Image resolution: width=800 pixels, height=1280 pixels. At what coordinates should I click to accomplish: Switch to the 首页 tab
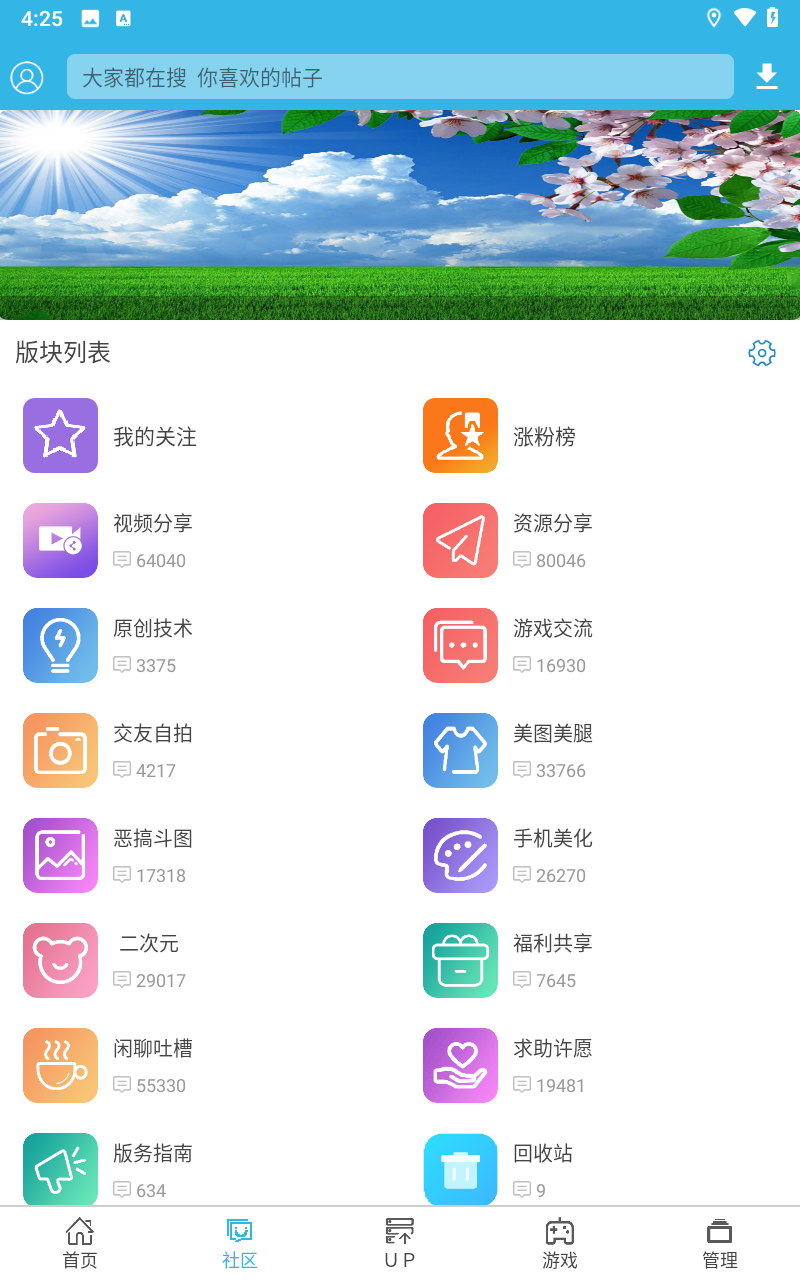80,1243
